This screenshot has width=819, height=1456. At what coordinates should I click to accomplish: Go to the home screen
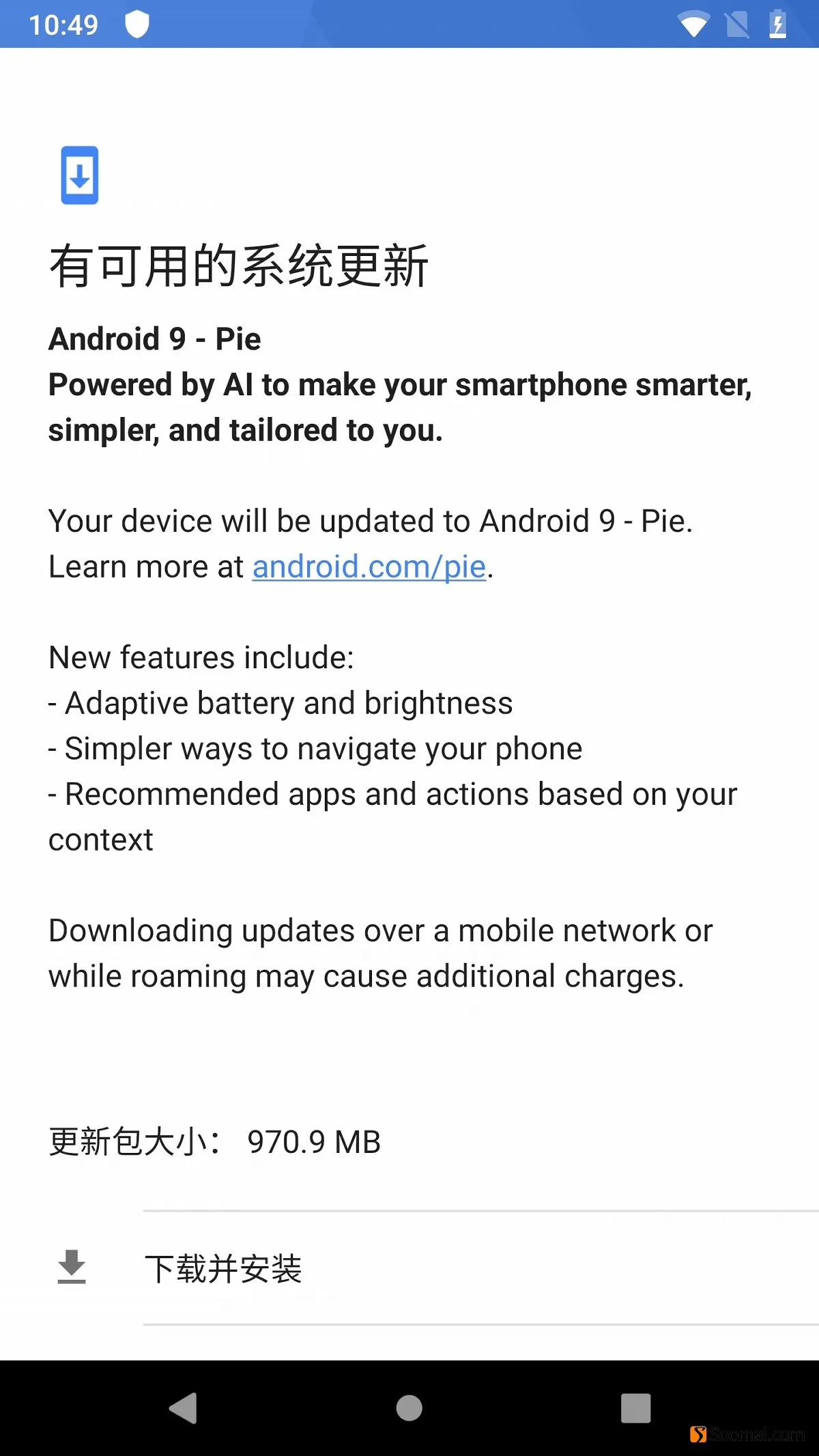click(x=409, y=1408)
